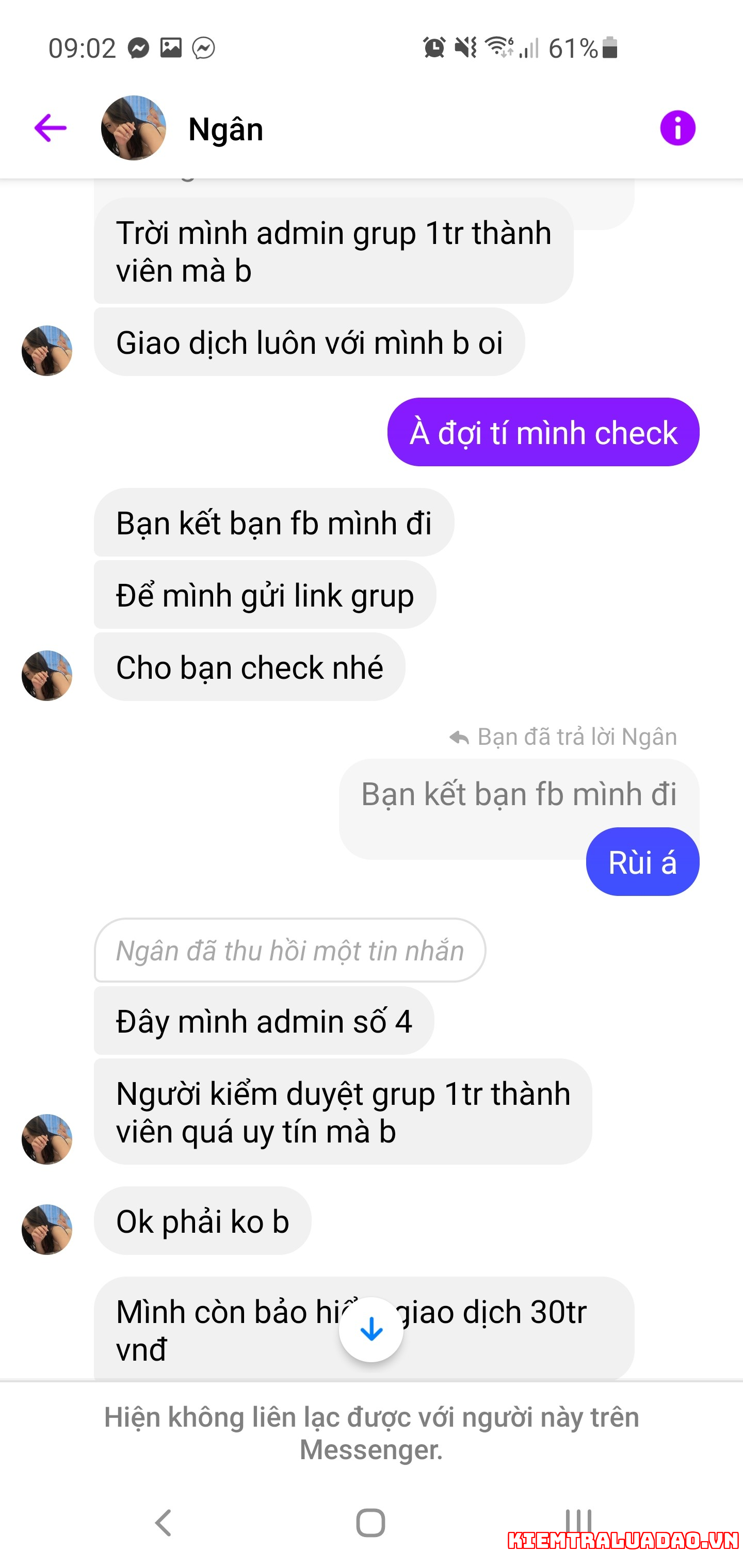743x1568 pixels.
Task: Tap the system back button
Action: (x=163, y=1523)
